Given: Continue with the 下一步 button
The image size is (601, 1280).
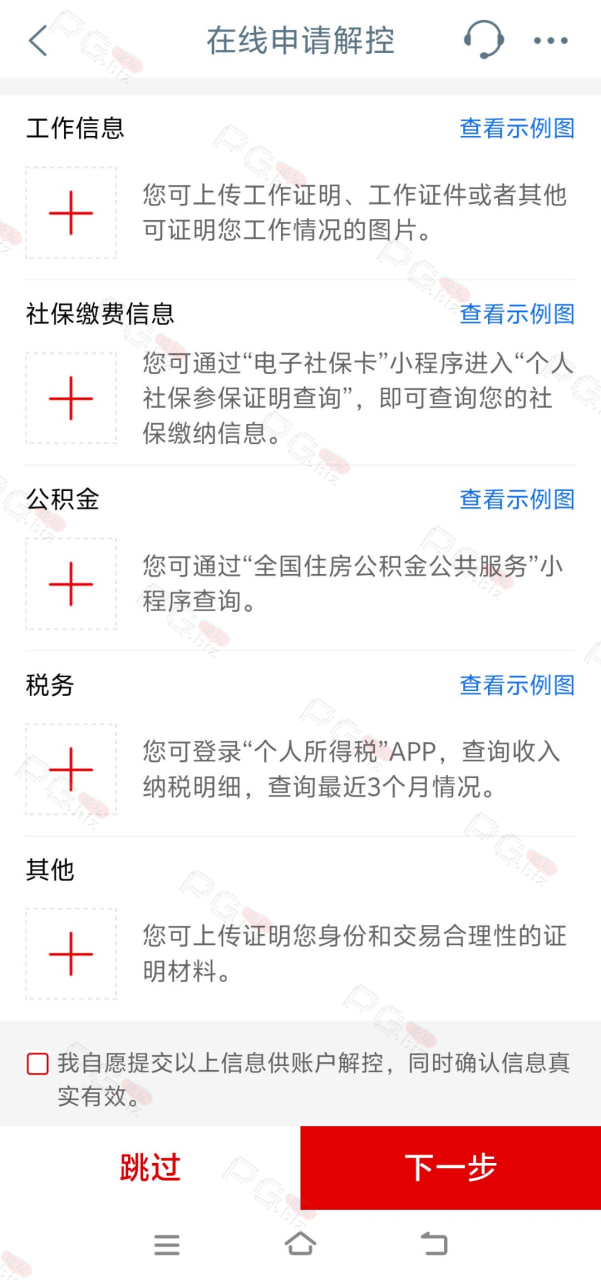Looking at the screenshot, I should 451,1167.
